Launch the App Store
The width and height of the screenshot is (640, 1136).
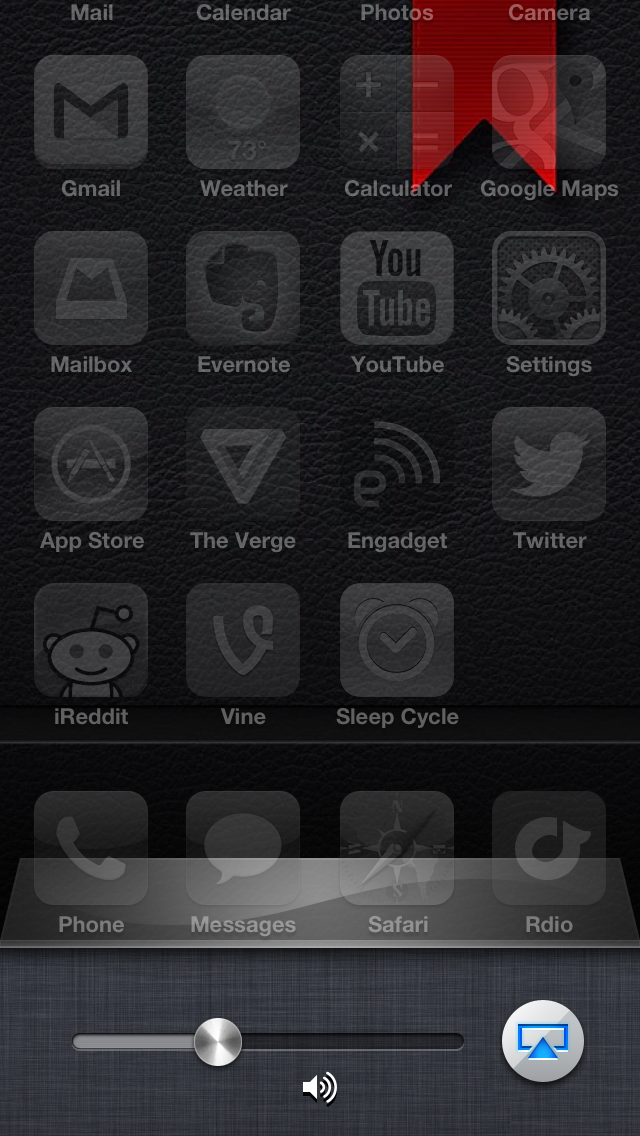91,464
